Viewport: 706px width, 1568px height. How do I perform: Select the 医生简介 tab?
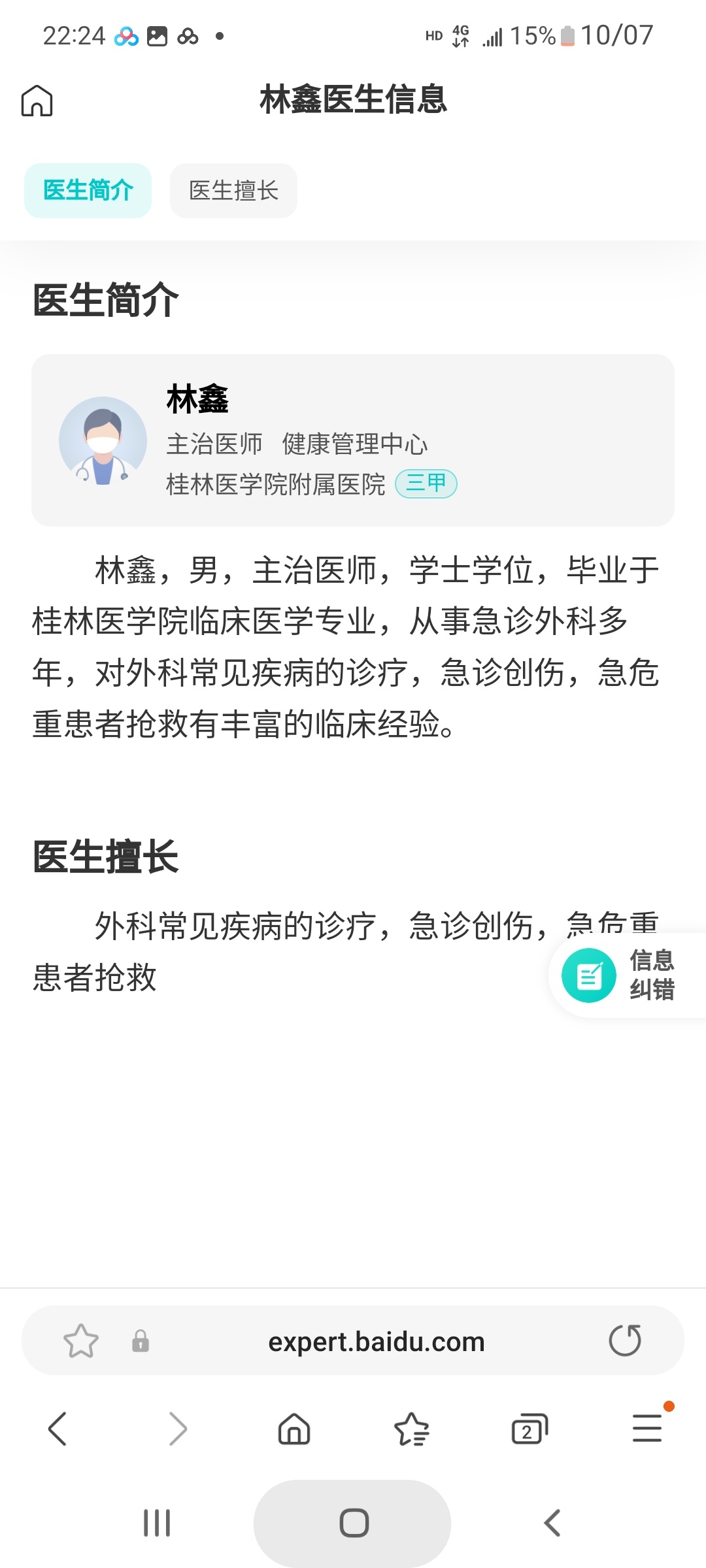click(88, 191)
